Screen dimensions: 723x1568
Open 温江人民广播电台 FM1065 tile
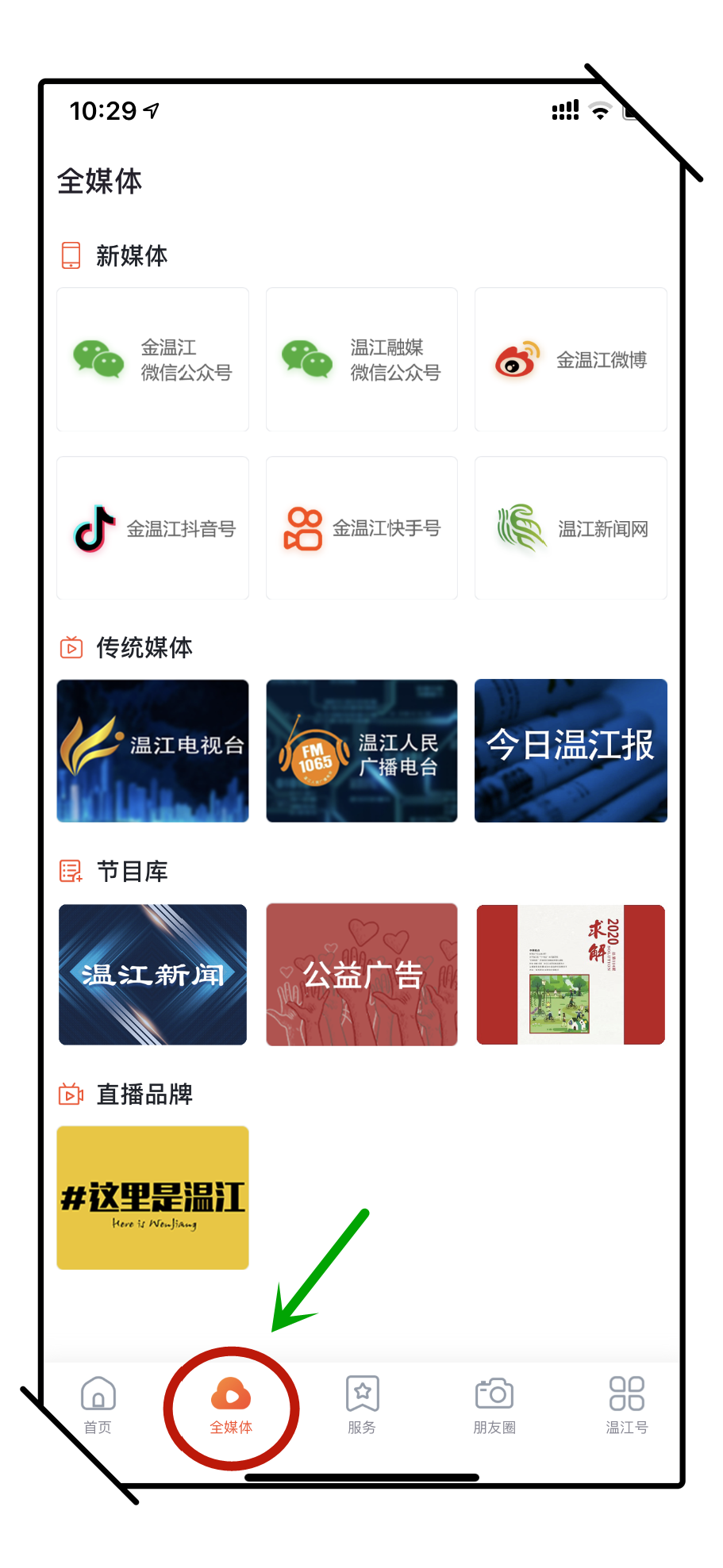361,750
